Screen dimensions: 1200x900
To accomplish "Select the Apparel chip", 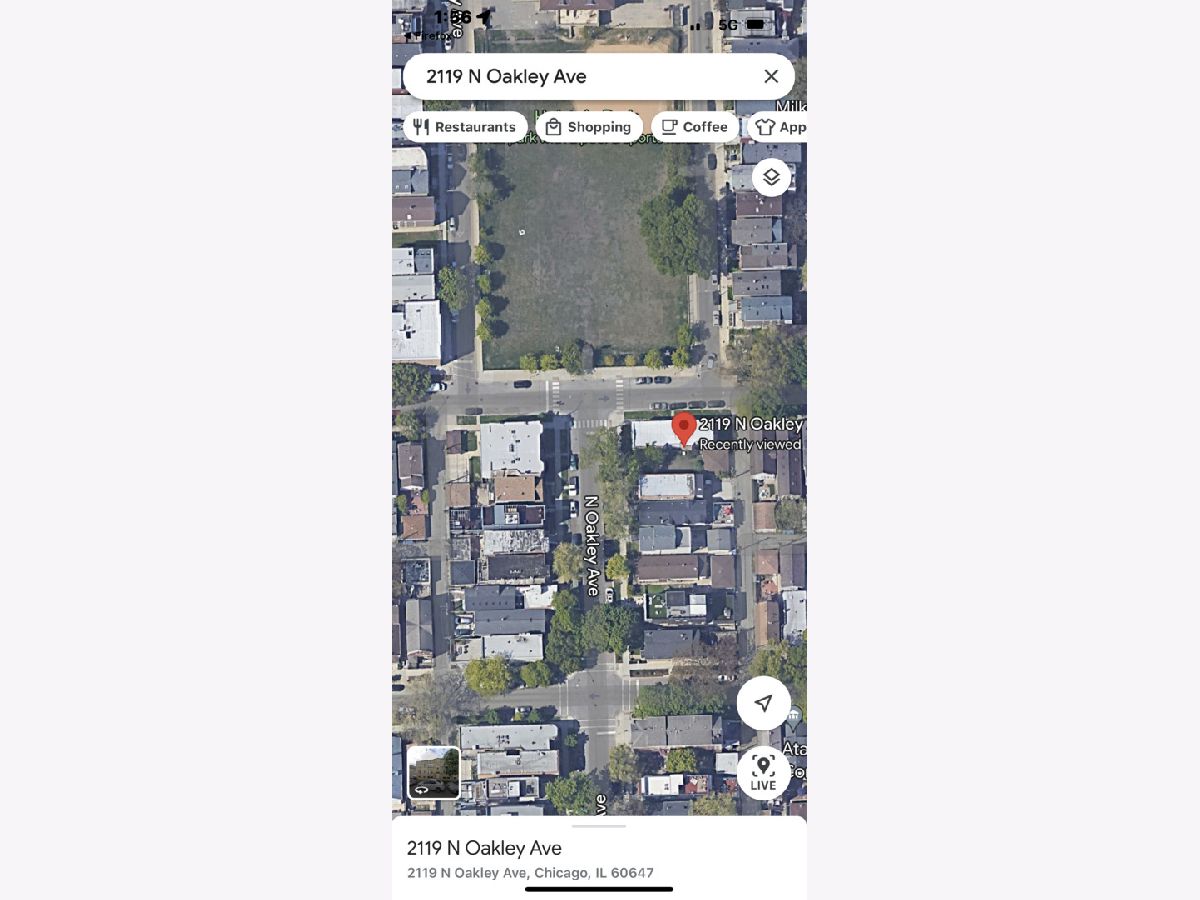I will pos(781,127).
